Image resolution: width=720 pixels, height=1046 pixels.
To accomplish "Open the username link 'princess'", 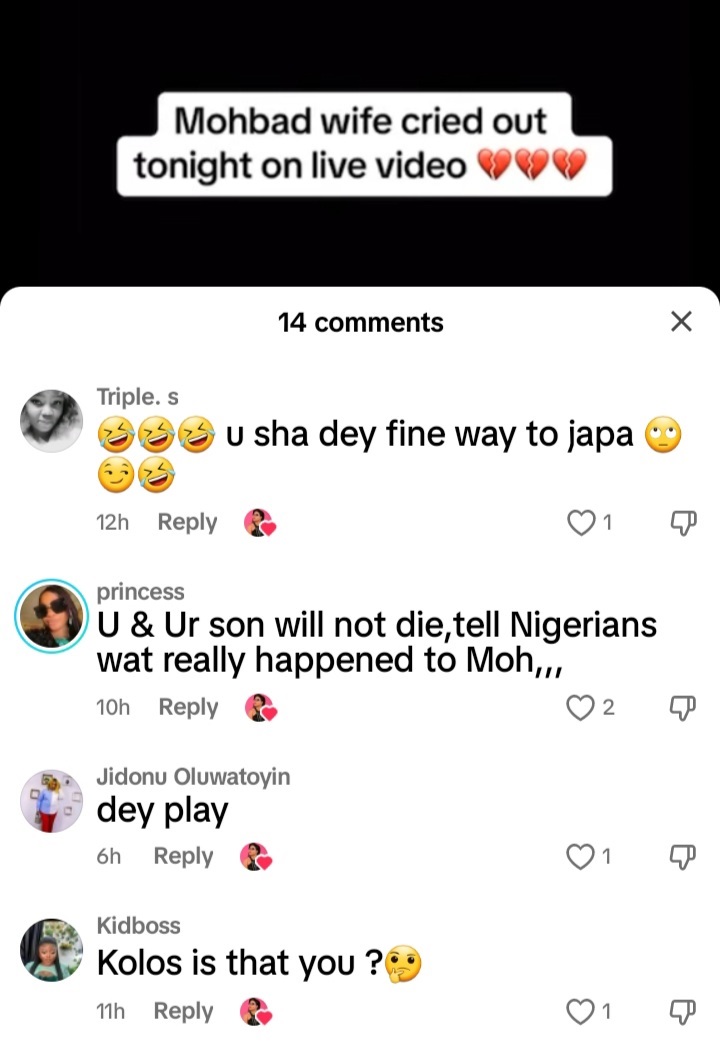I will pyautogui.click(x=140, y=592).
